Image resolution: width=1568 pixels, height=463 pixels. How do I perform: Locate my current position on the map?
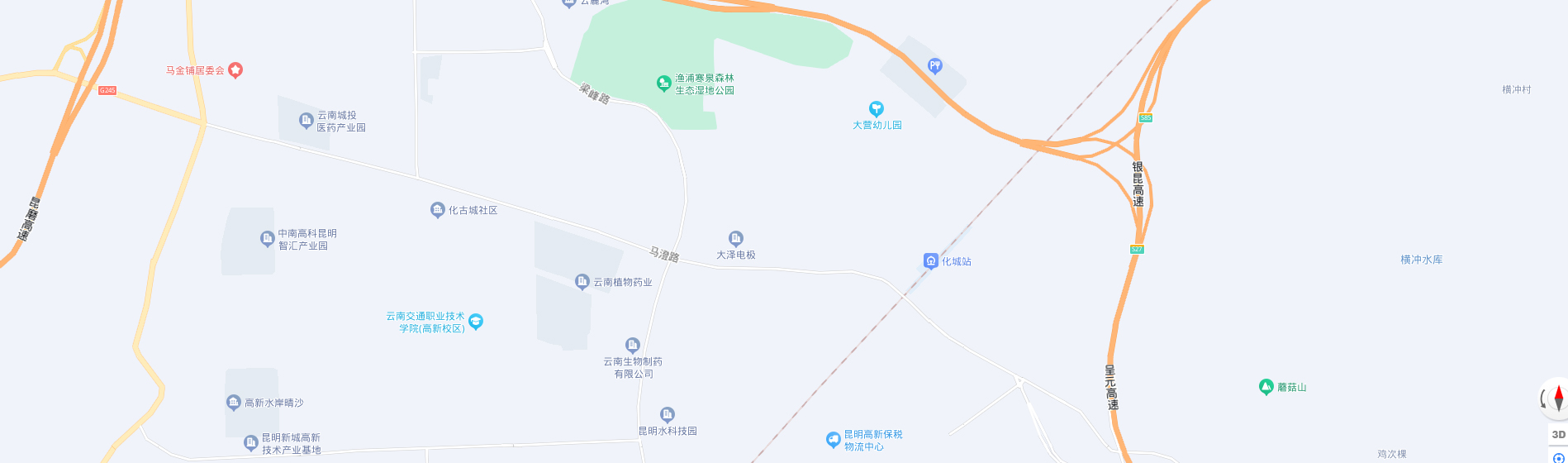(x=1559, y=458)
